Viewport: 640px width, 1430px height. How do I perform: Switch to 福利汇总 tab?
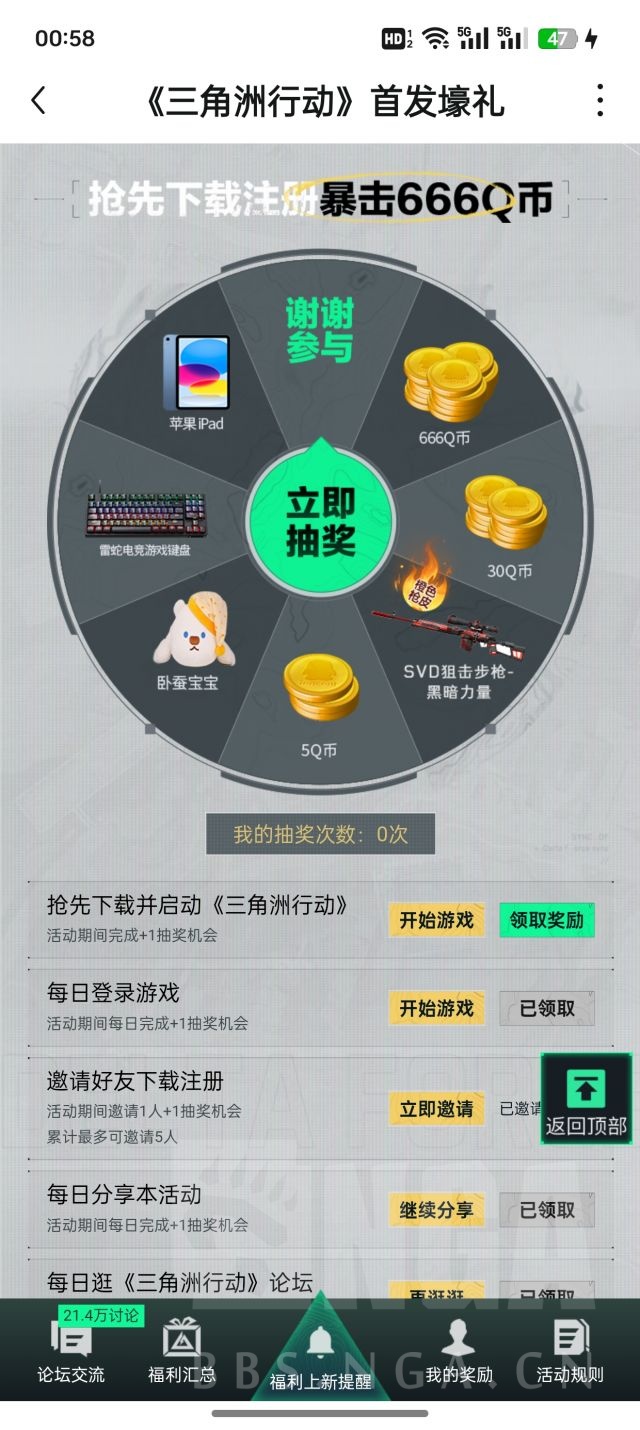tap(182, 1350)
